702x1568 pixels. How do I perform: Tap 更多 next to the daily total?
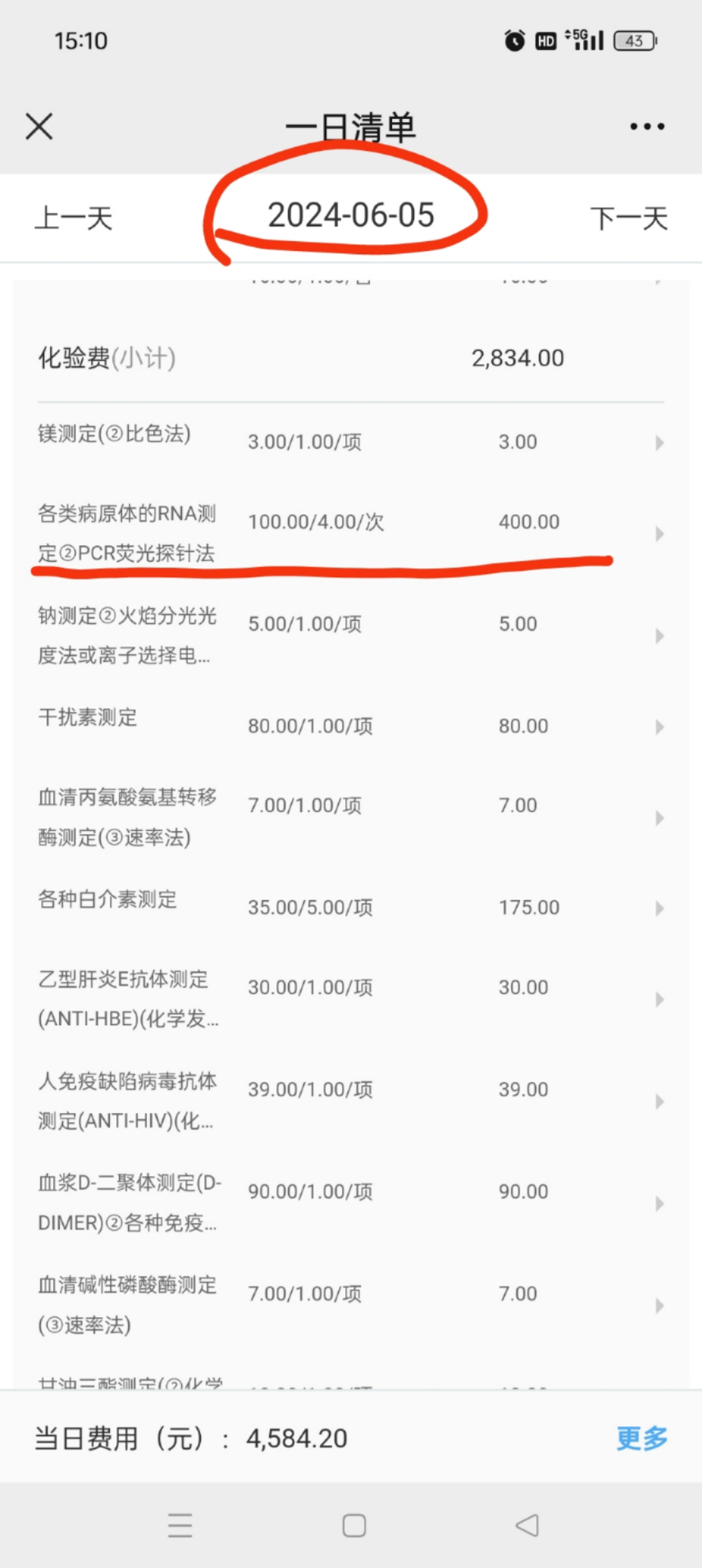click(642, 1439)
